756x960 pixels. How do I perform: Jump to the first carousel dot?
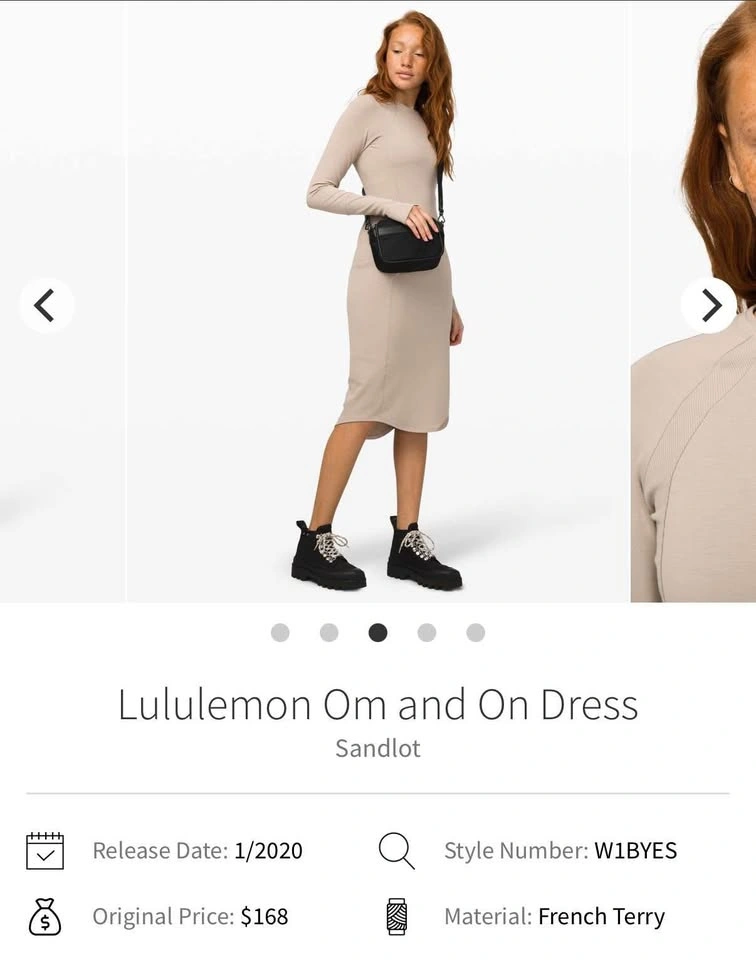coord(280,632)
